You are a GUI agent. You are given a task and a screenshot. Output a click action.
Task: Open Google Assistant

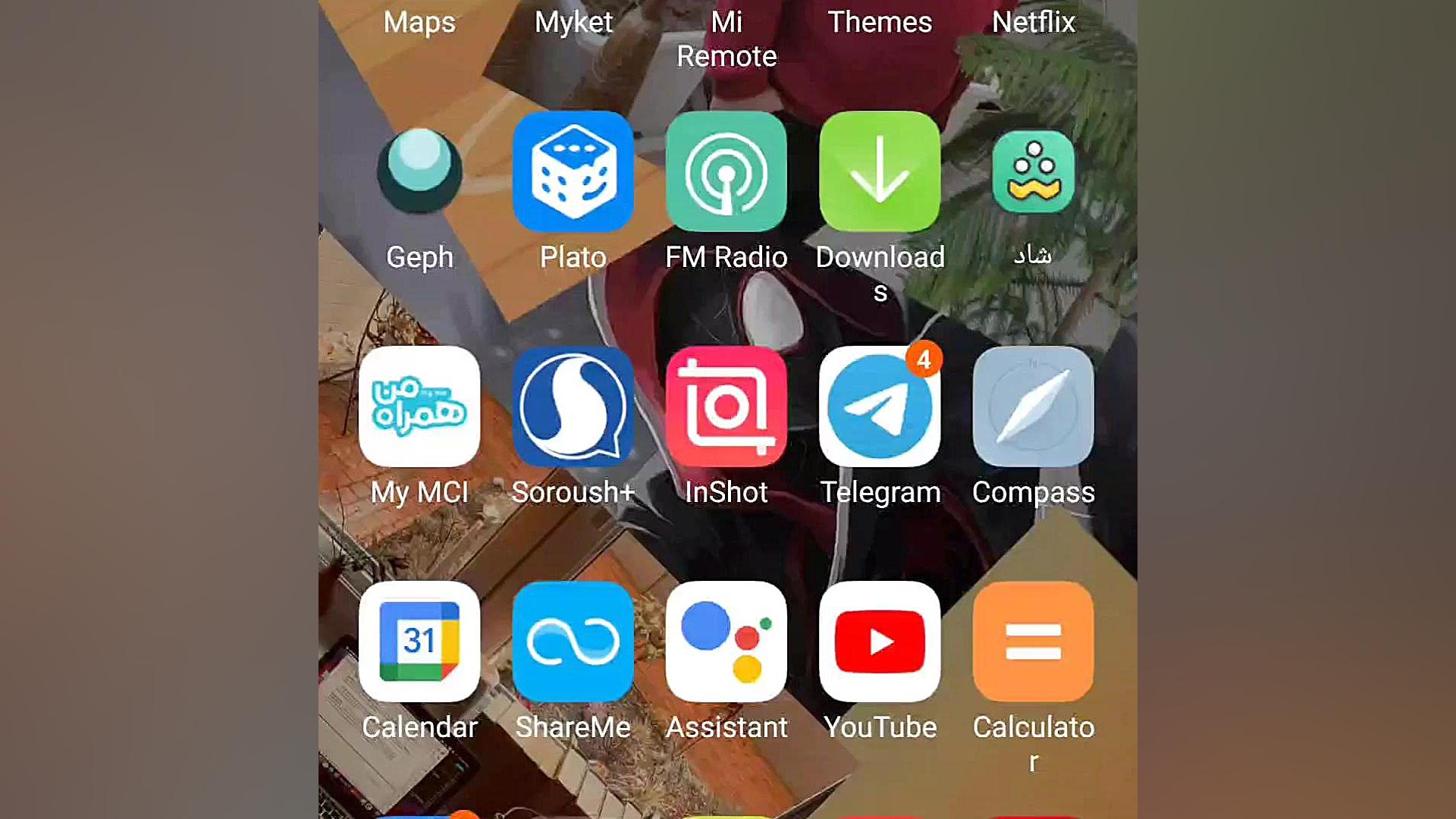pos(726,642)
